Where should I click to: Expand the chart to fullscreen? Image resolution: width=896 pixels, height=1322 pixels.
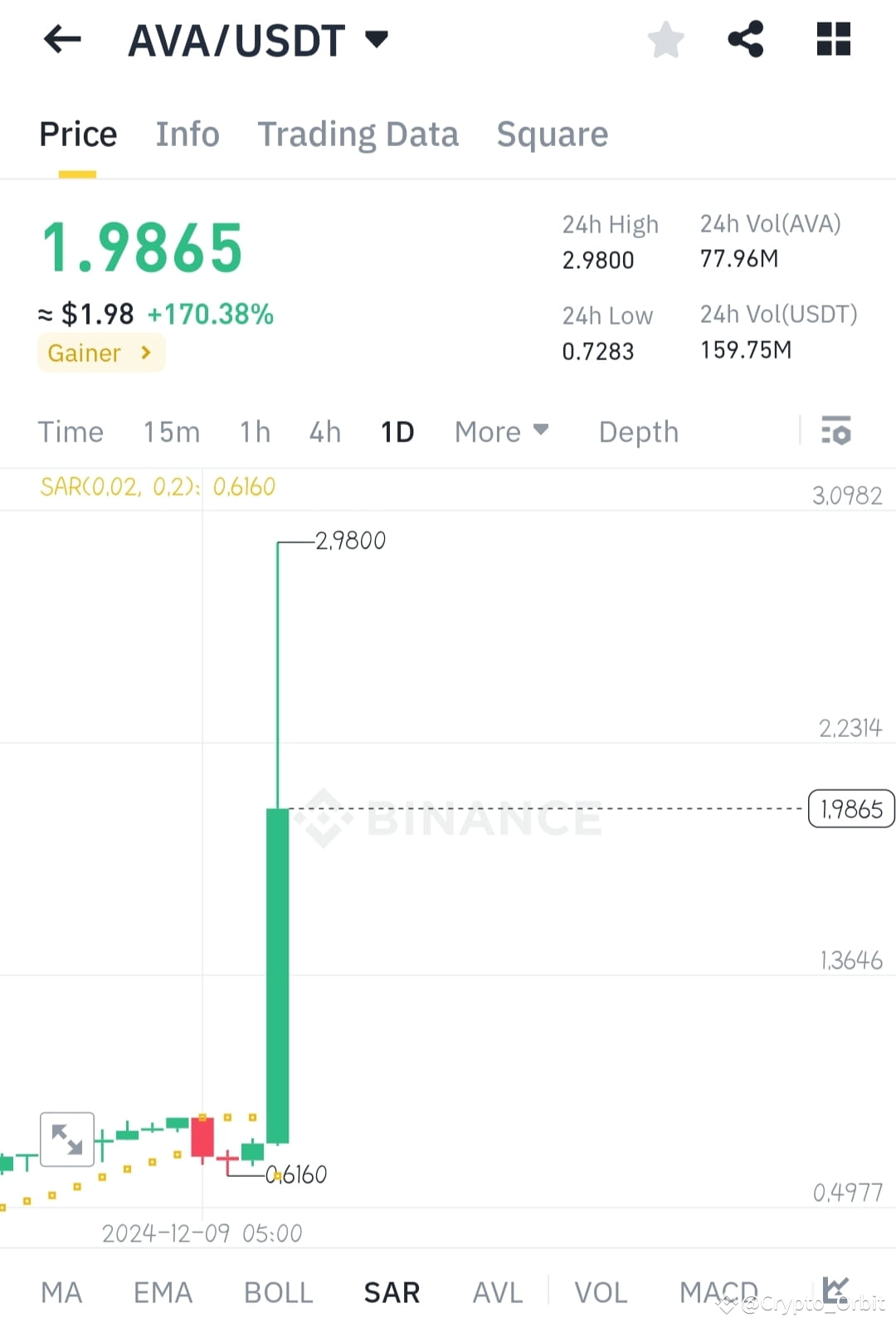tap(66, 1139)
